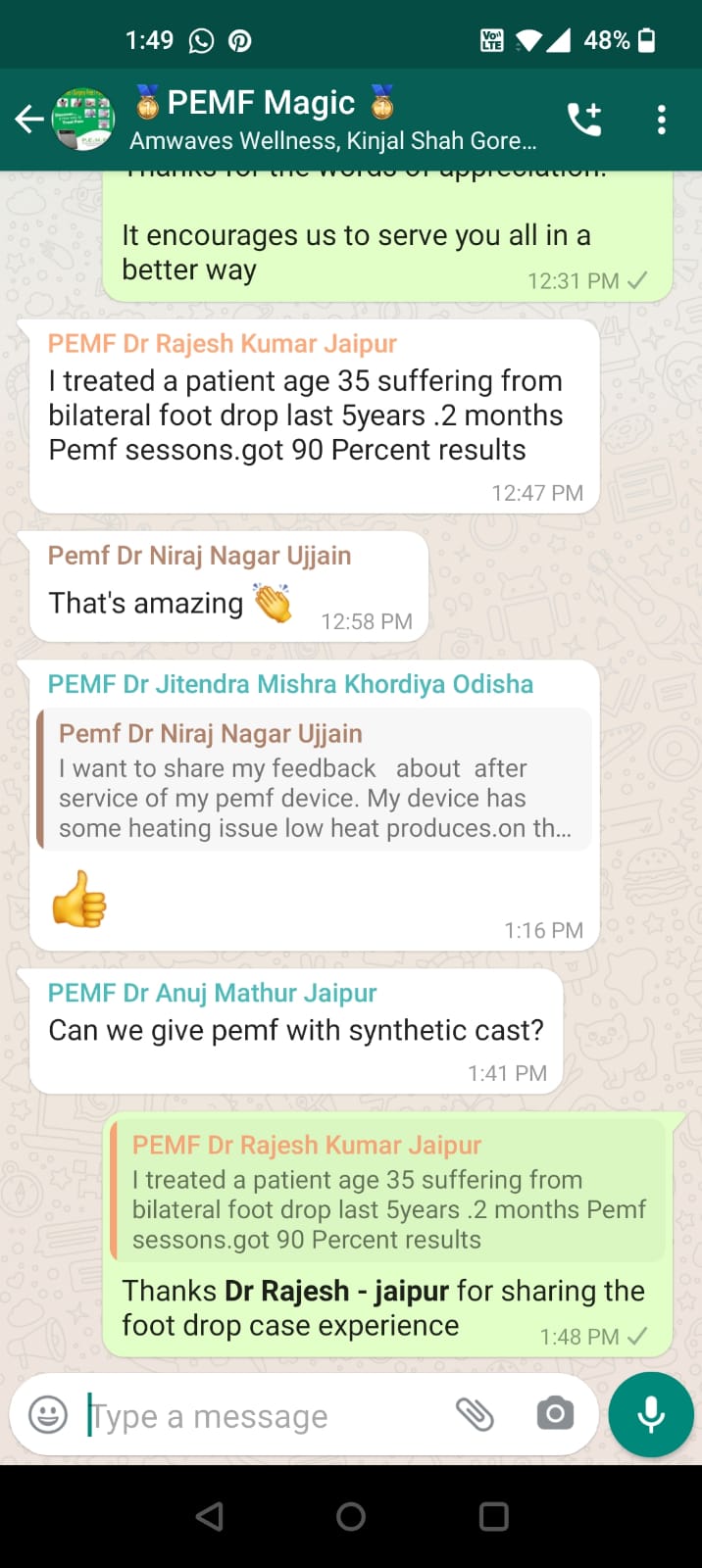Open the camera from the message bar
The height and width of the screenshot is (1568, 702).
(555, 1414)
